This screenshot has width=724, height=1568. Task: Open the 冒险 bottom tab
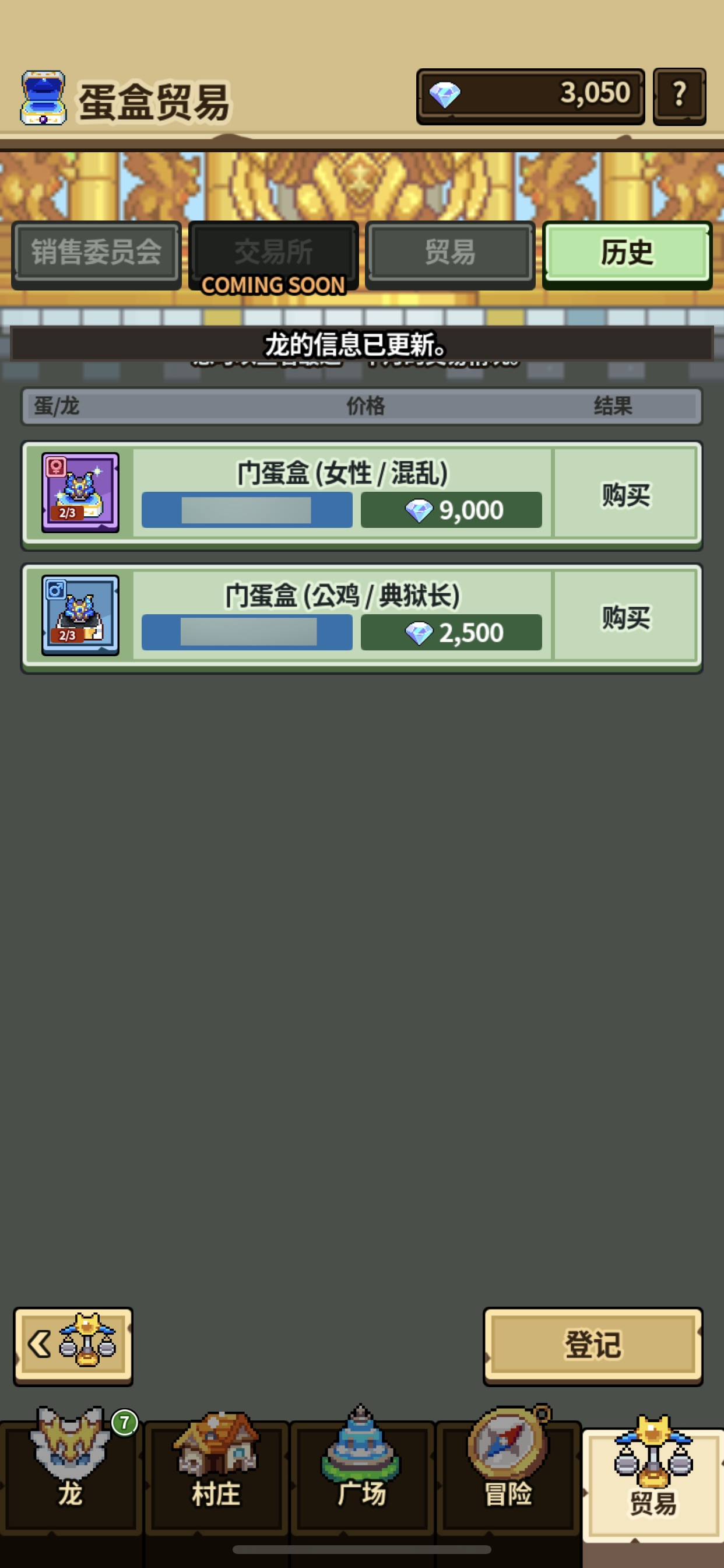click(x=507, y=1473)
